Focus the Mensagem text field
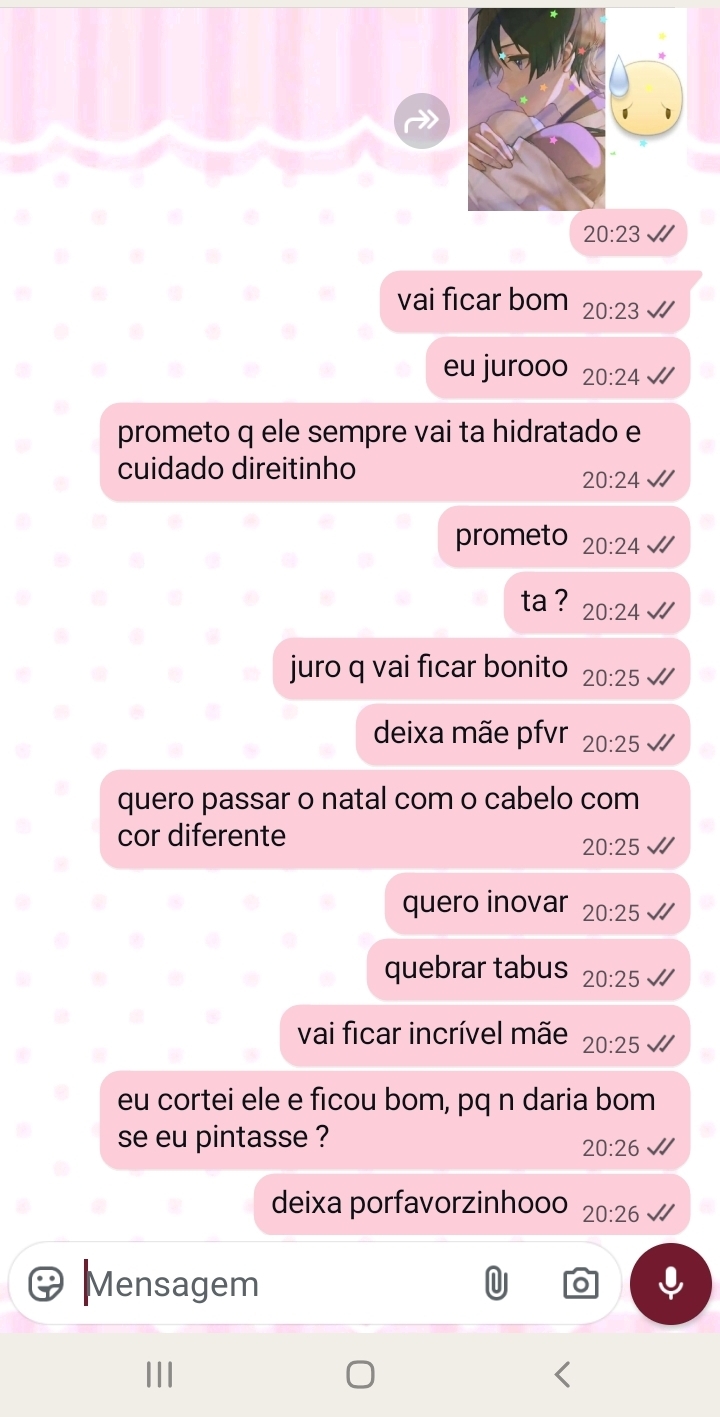The width and height of the screenshot is (720, 1417). [x=270, y=1284]
